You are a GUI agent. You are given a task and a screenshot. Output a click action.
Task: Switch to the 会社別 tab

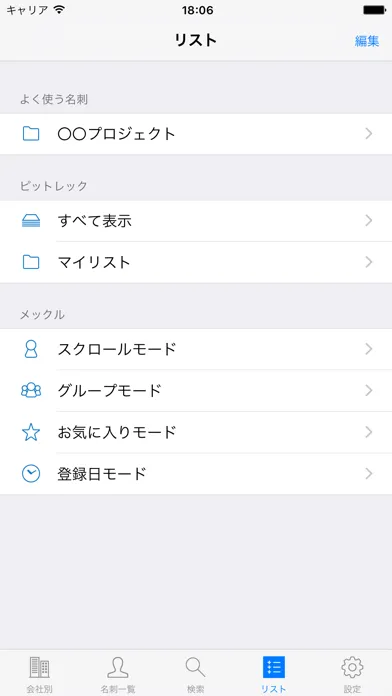point(39,674)
